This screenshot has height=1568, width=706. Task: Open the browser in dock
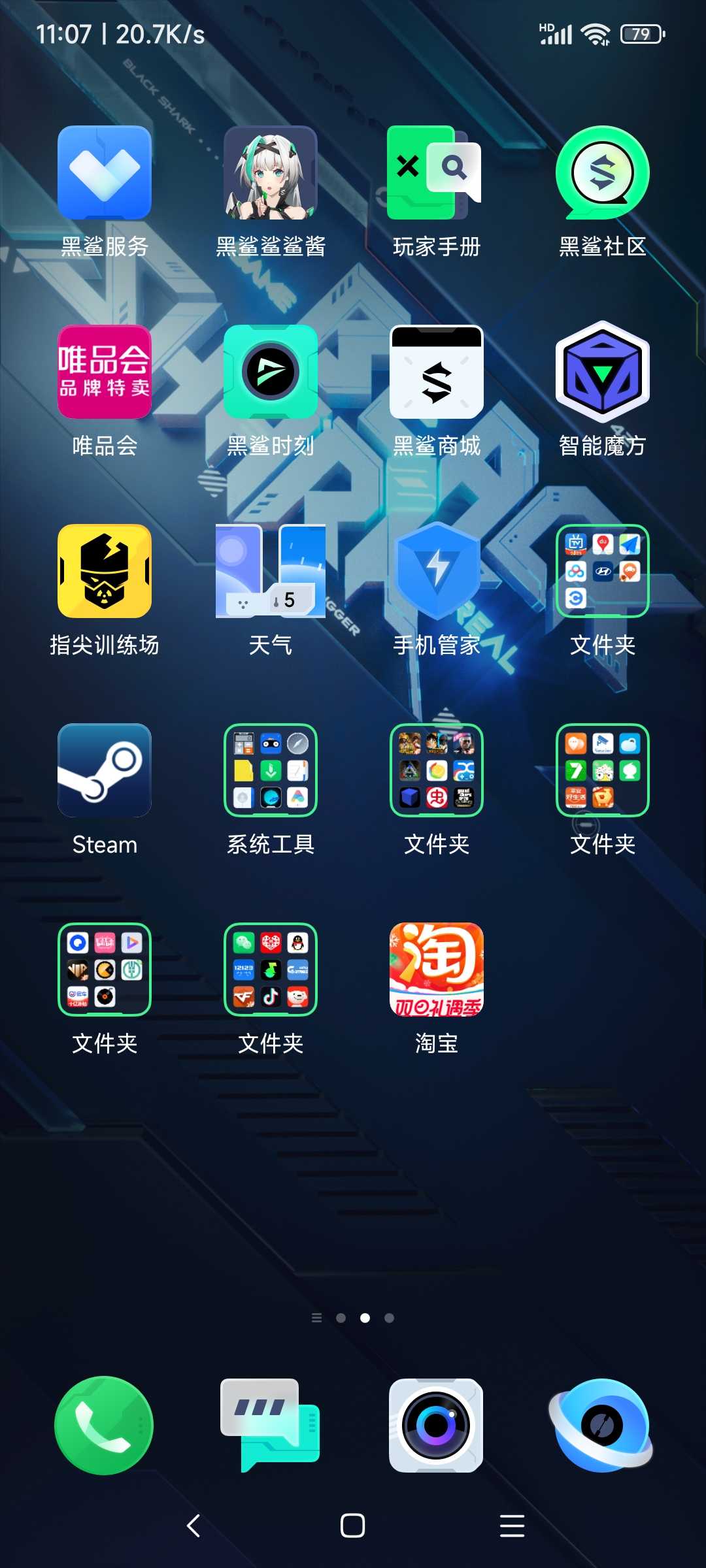click(602, 1426)
